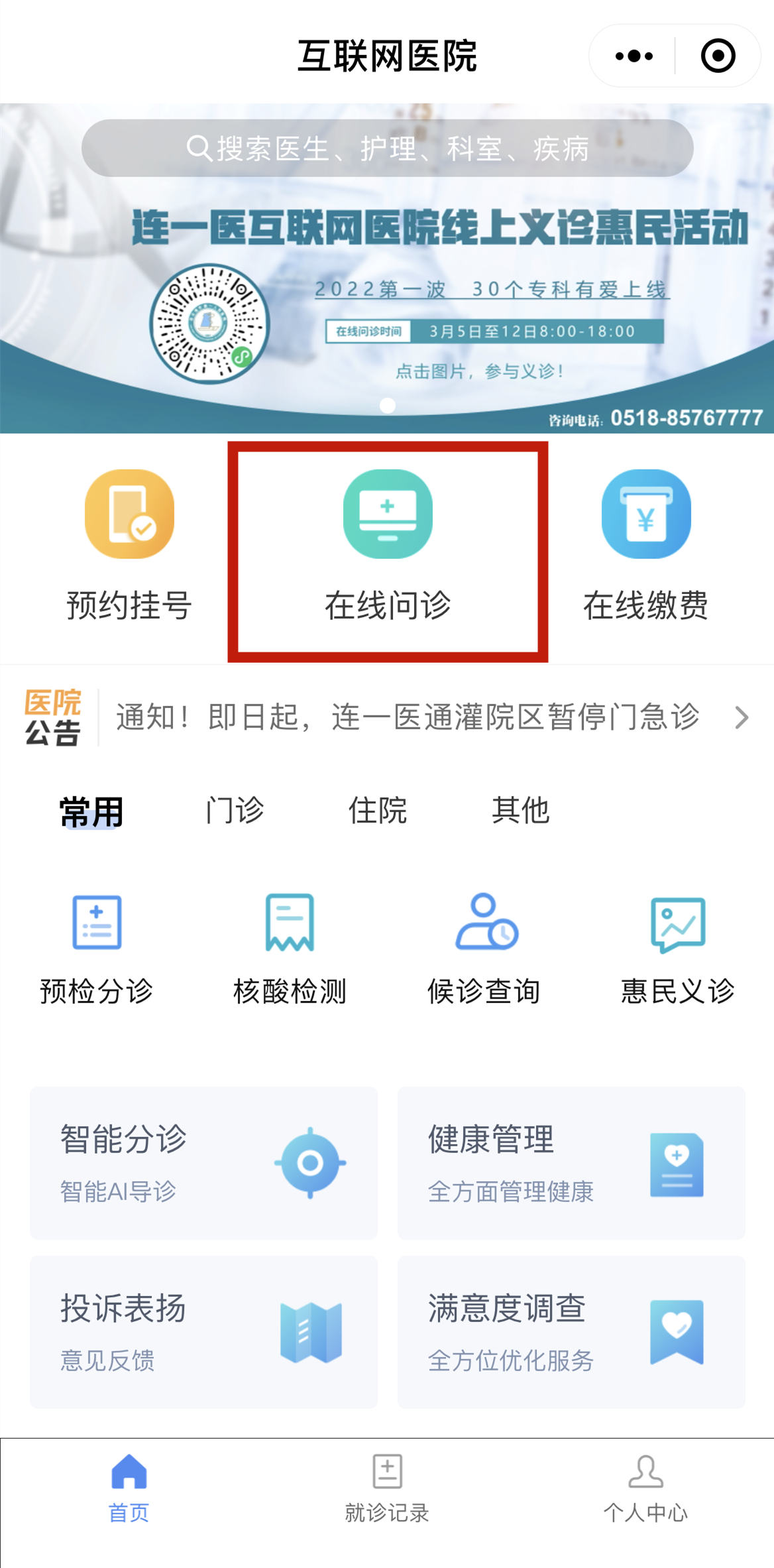The height and width of the screenshot is (1568, 774).
Task: Open the 健康管理 health management card
Action: [571, 1162]
